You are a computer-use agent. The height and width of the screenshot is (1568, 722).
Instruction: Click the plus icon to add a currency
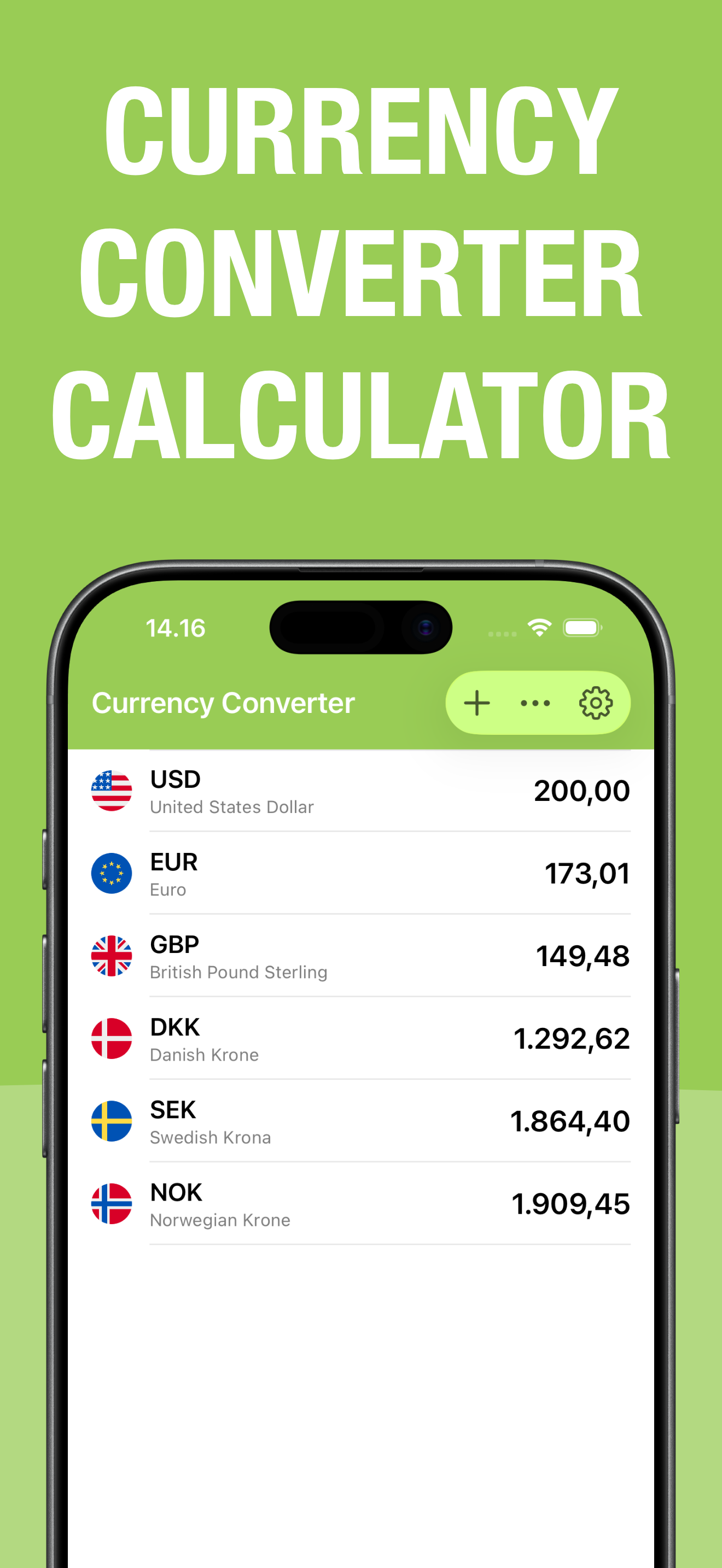(476, 703)
